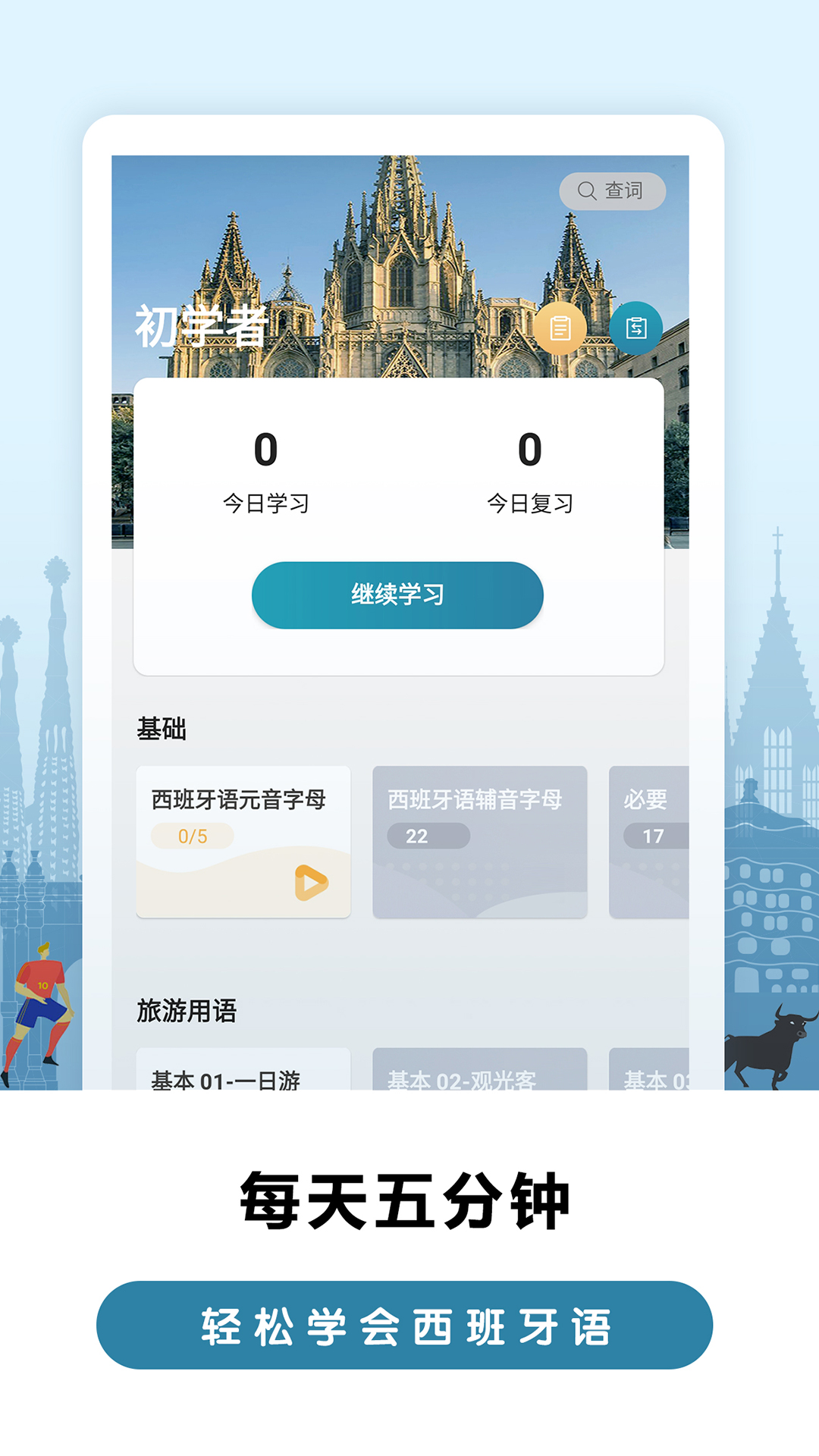This screenshot has height=1456, width=819.
Task: Open the yellow vocabulary notebook clipboard icon
Action: pyautogui.click(x=559, y=326)
